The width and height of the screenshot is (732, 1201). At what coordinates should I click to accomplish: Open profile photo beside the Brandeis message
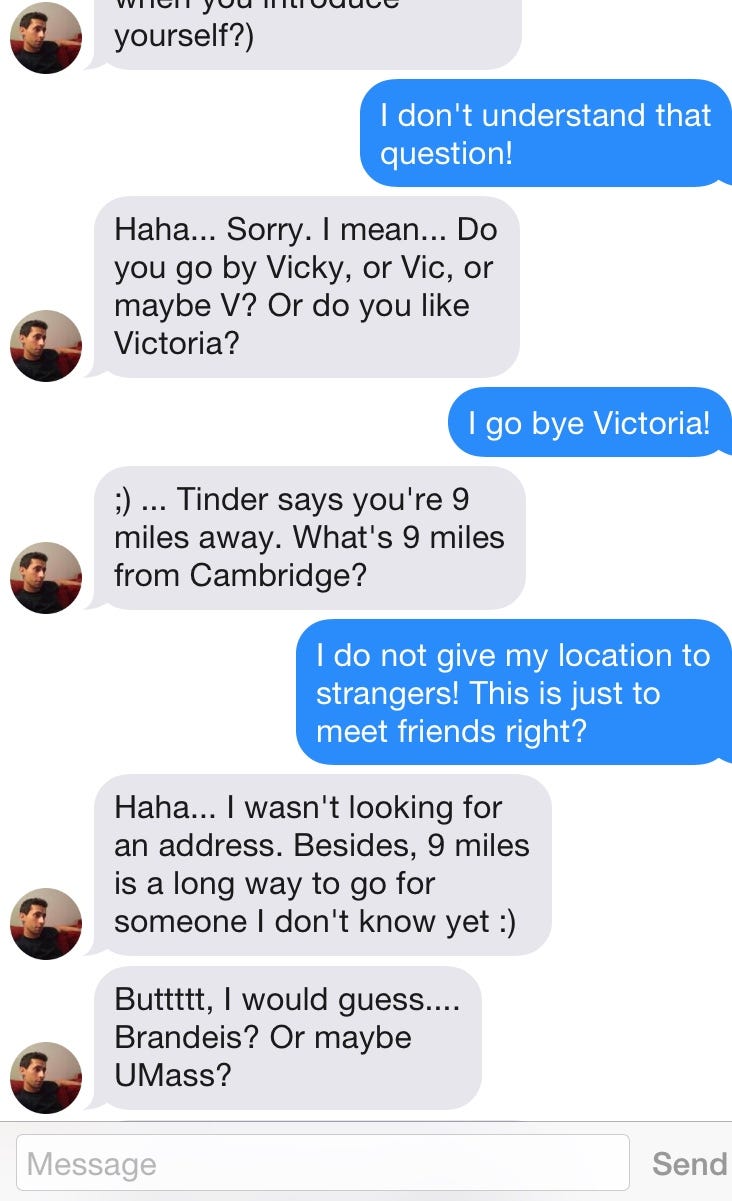point(45,1077)
